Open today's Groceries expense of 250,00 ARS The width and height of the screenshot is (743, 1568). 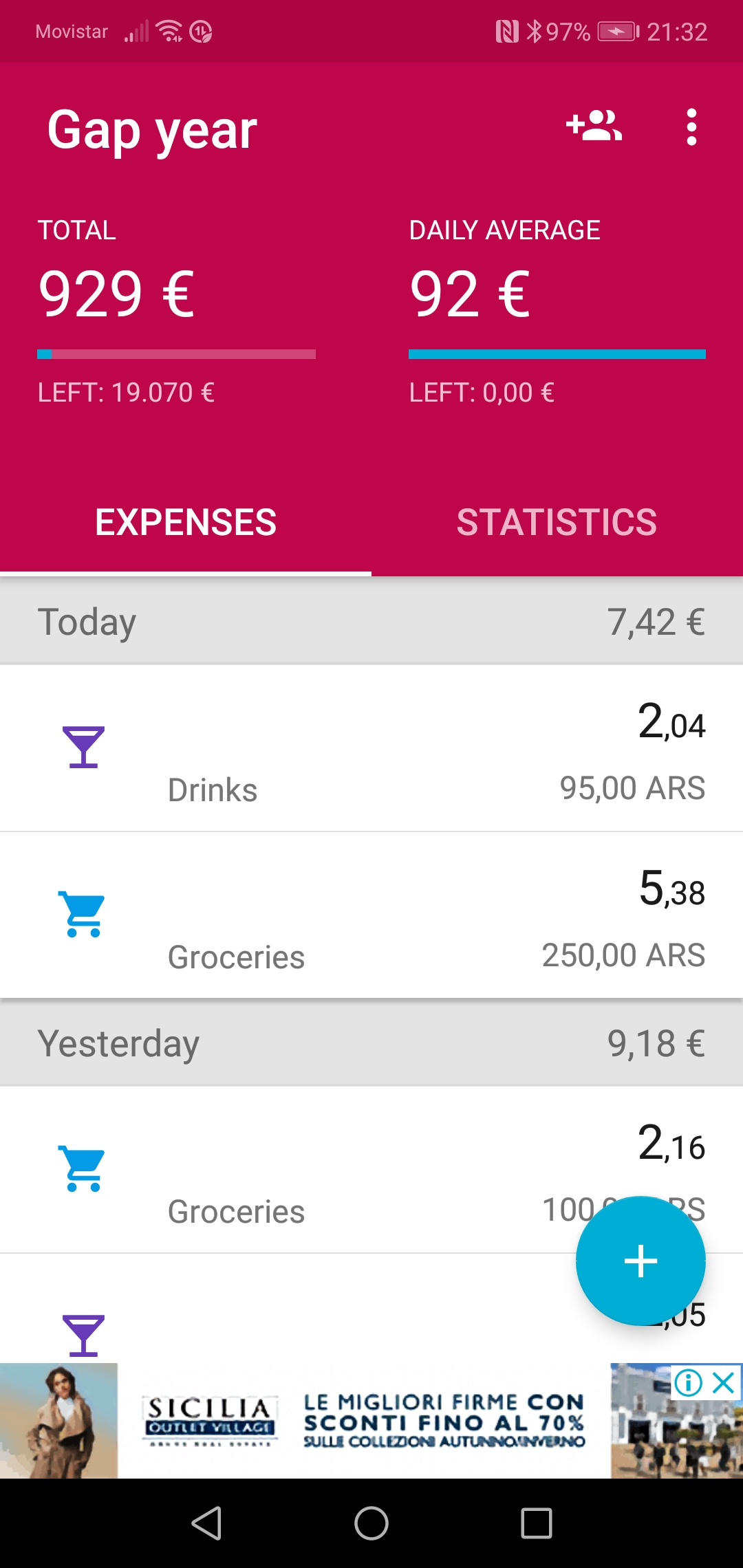pyautogui.click(x=371, y=915)
